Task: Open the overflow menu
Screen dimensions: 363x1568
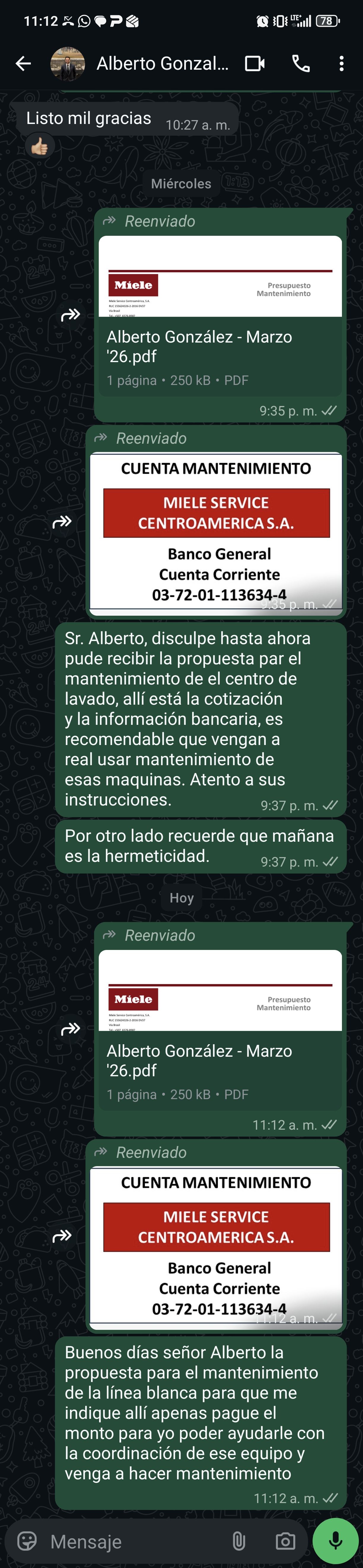Action: (x=341, y=63)
